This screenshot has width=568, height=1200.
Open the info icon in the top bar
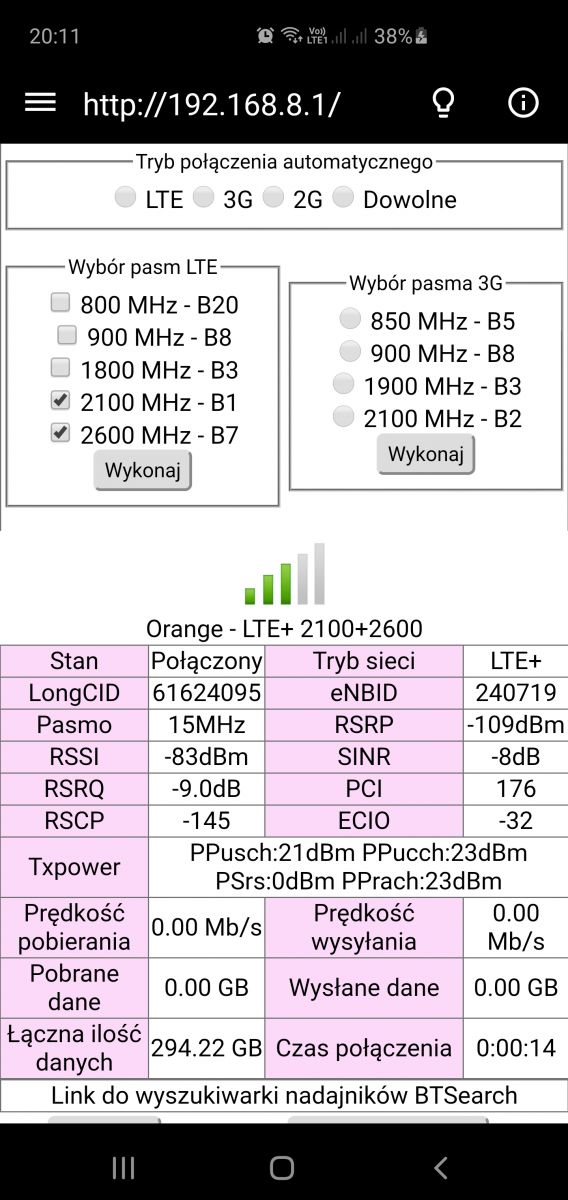[523, 103]
